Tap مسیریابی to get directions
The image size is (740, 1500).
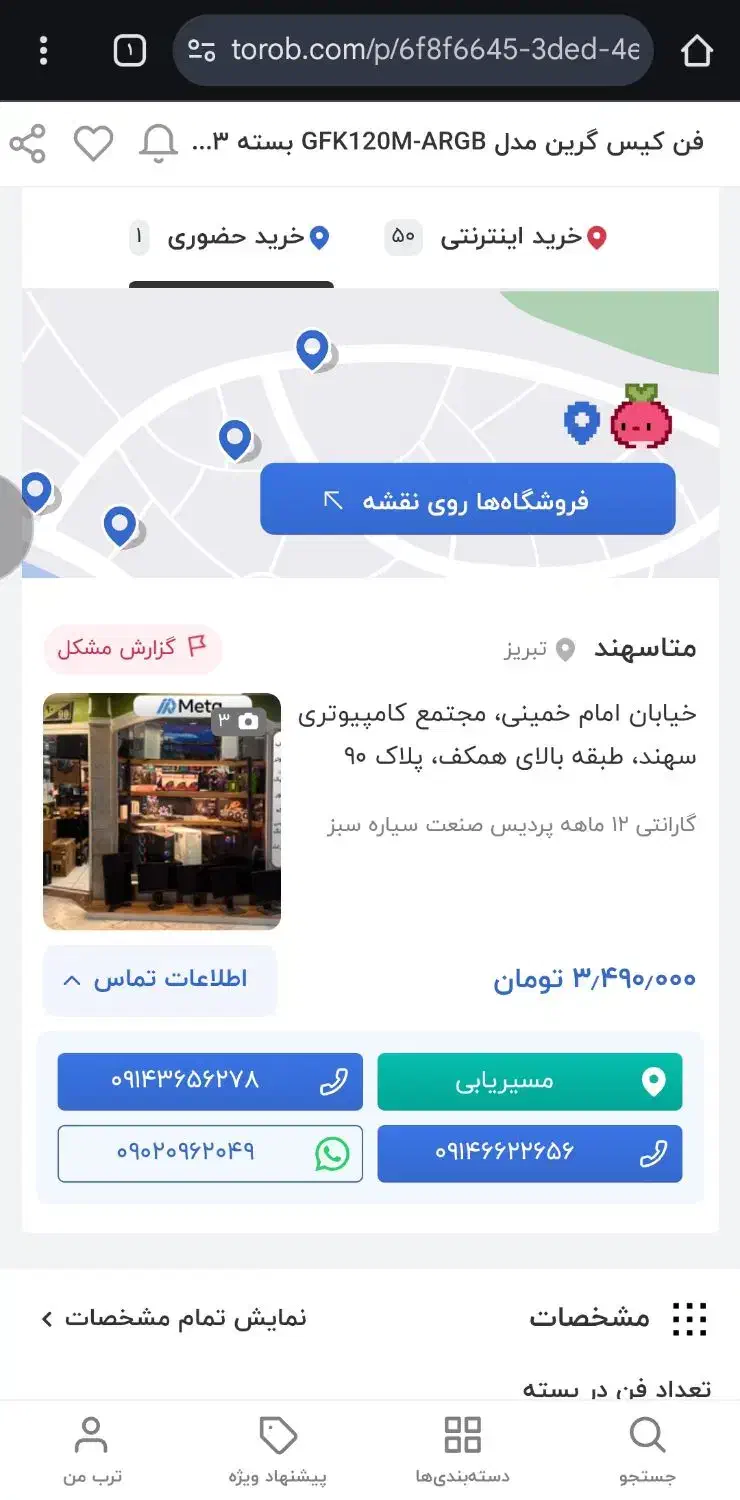click(529, 1081)
